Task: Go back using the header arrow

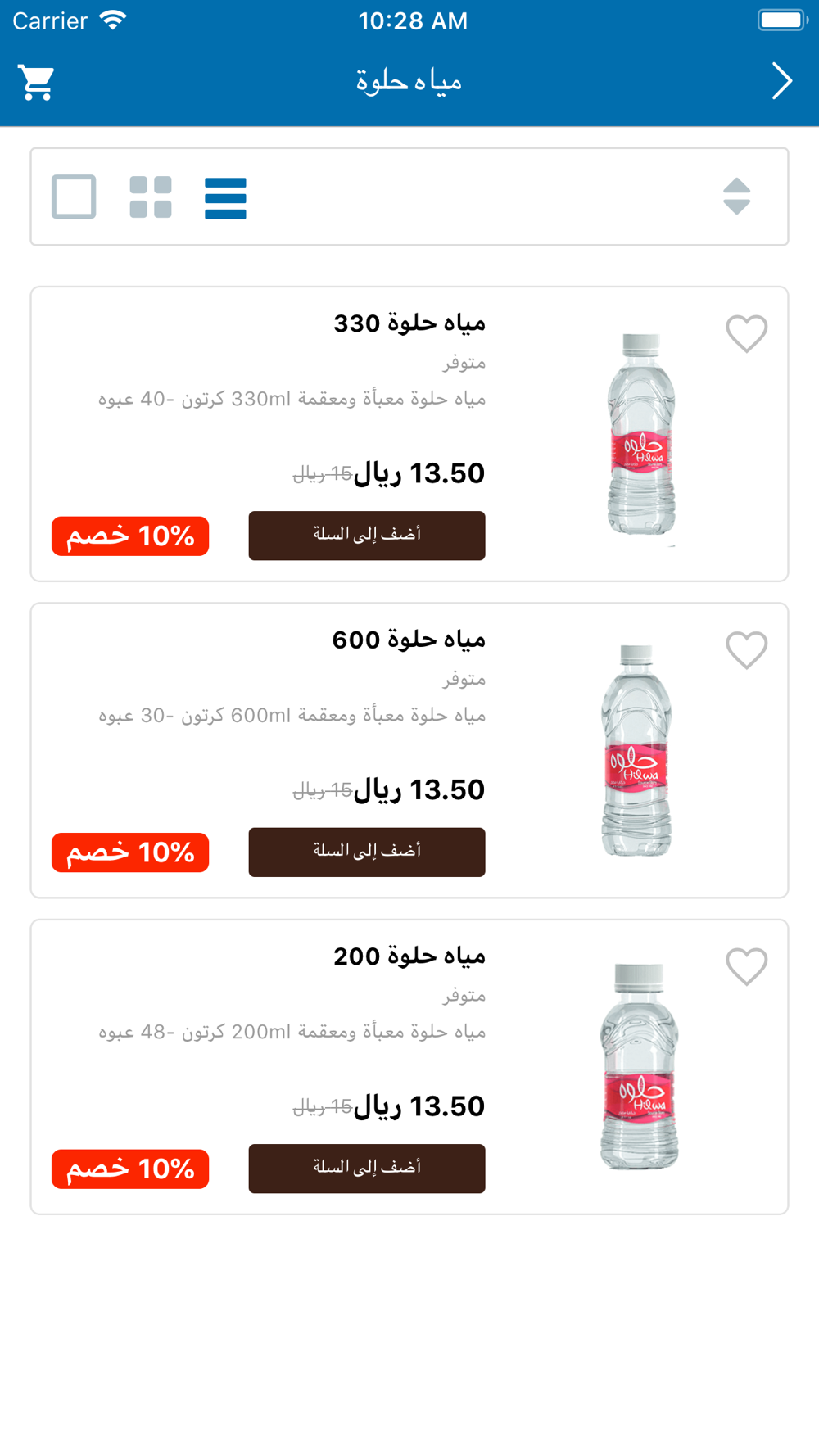Action: 782,82
